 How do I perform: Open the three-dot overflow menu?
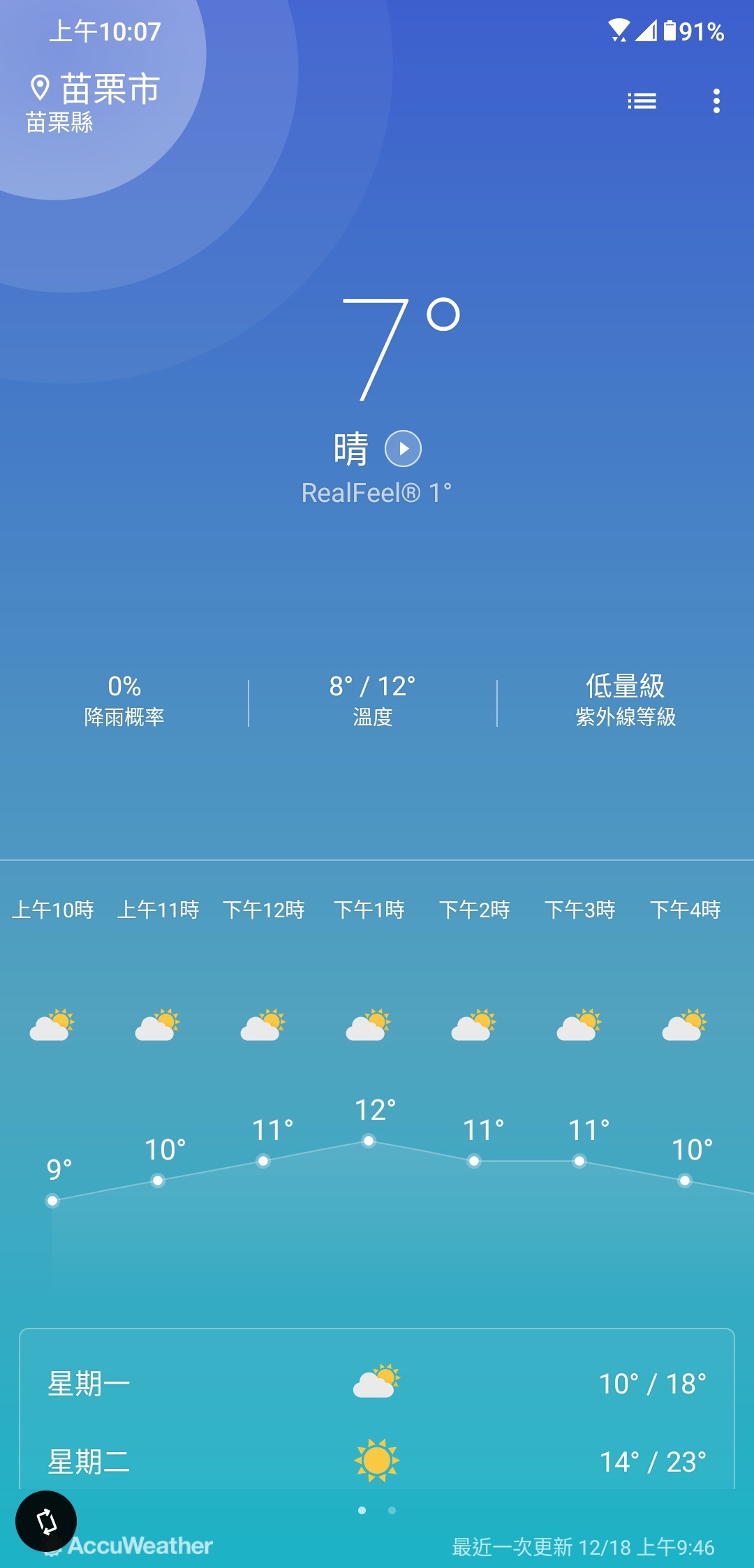coord(716,101)
